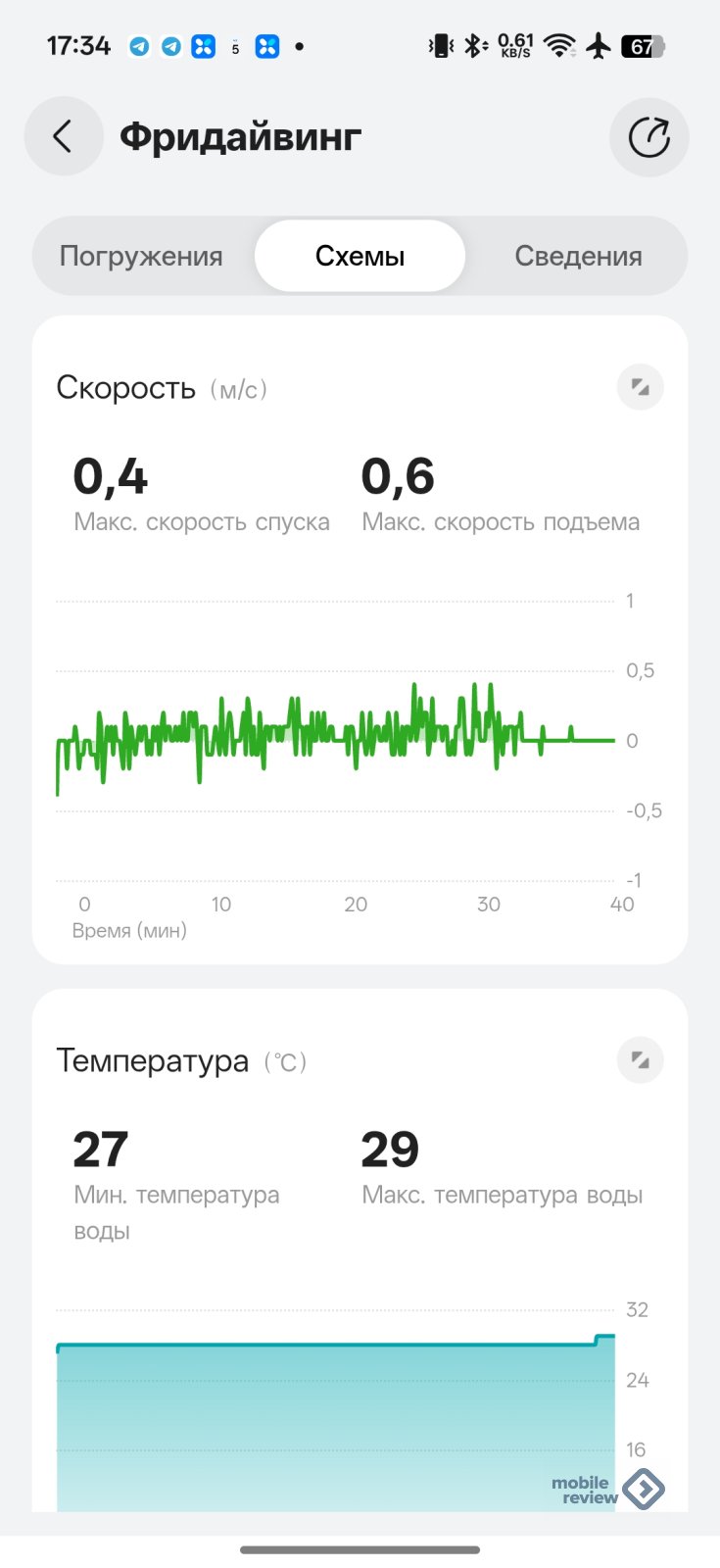Open the Сведения tab
Screen dimensions: 720x1568
coord(578,256)
